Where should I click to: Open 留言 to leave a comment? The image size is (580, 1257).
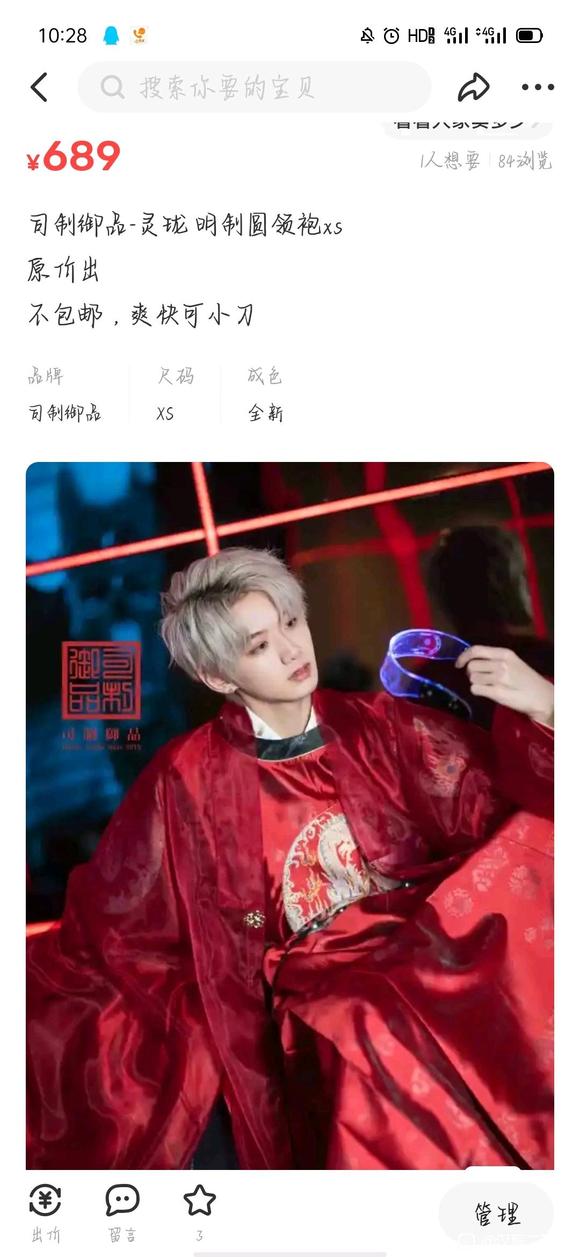coord(122,1213)
